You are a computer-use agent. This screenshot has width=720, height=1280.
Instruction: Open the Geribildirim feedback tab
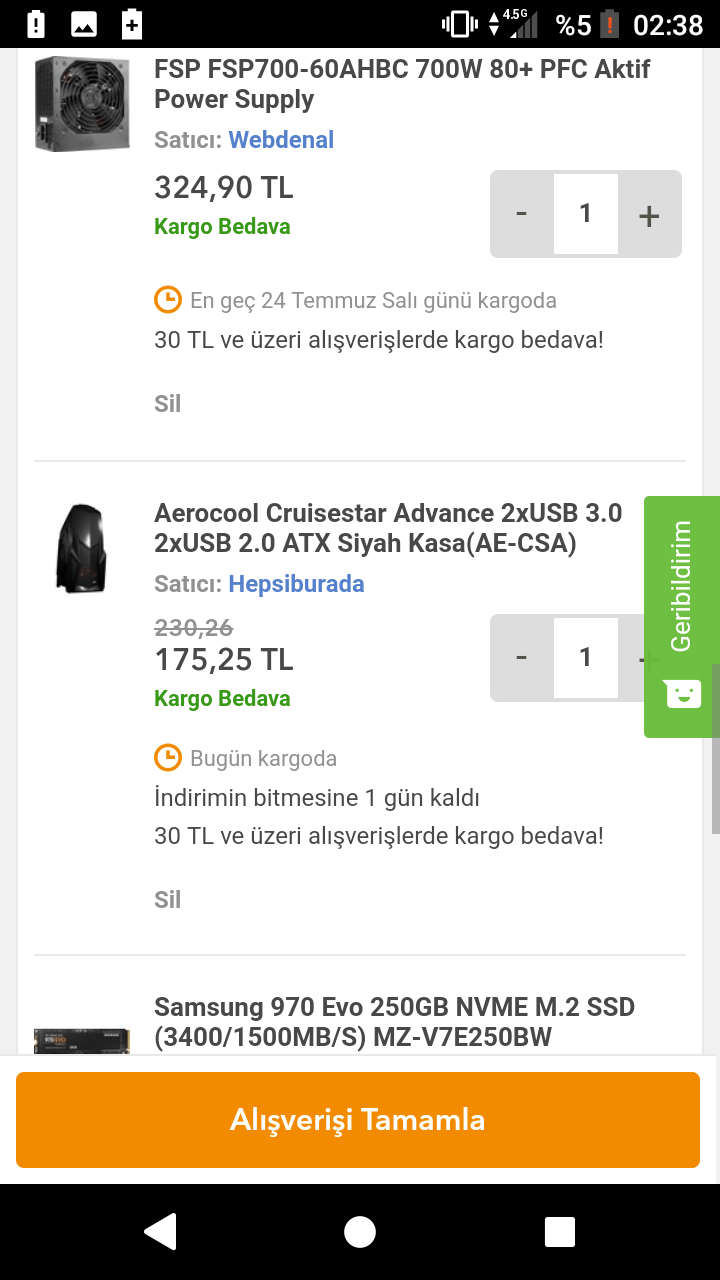682,616
